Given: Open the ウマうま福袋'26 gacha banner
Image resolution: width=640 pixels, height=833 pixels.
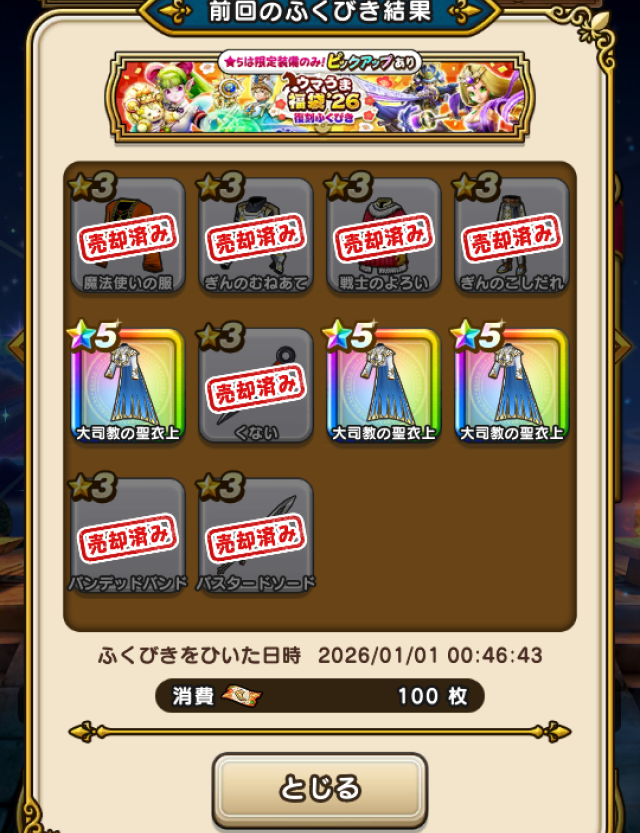Looking at the screenshot, I should click(x=320, y=92).
